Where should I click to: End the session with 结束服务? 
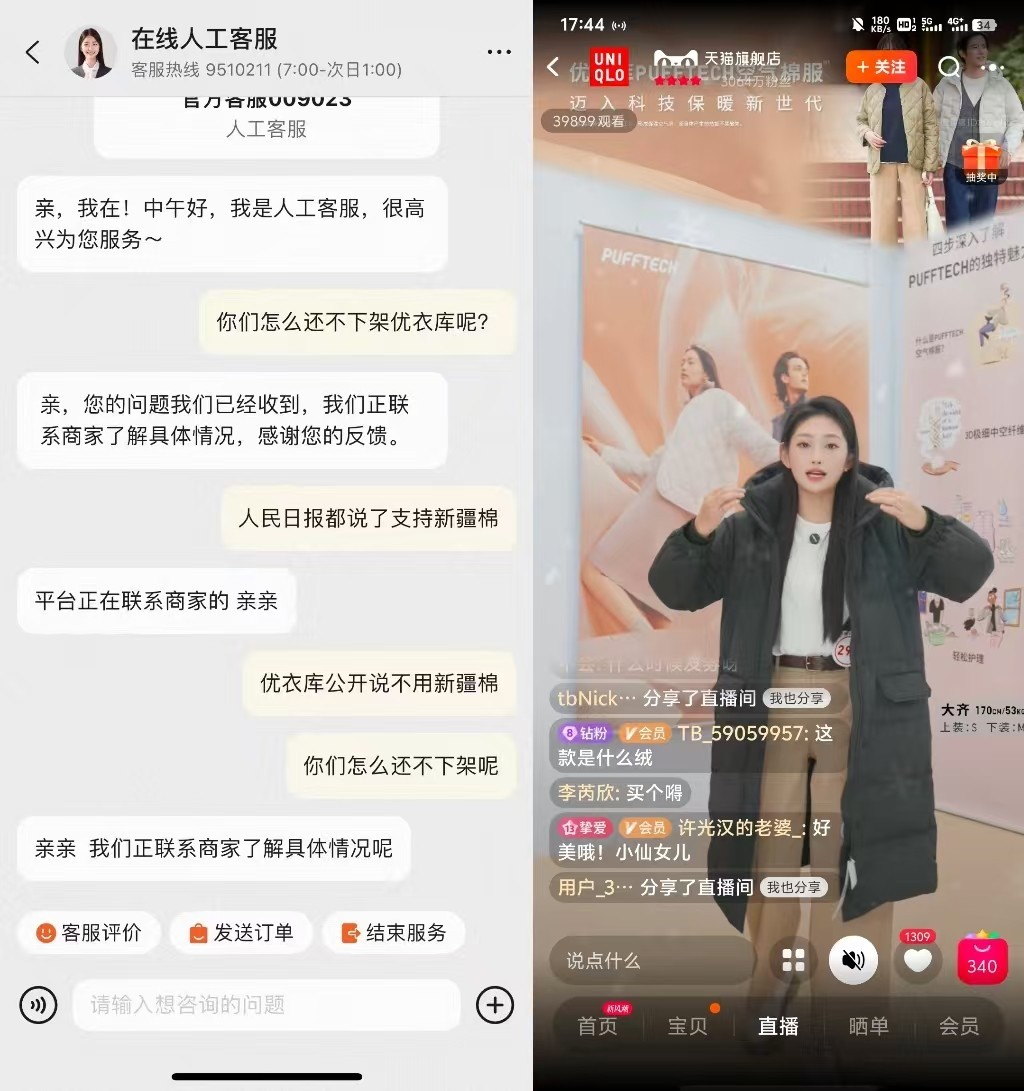[x=393, y=933]
